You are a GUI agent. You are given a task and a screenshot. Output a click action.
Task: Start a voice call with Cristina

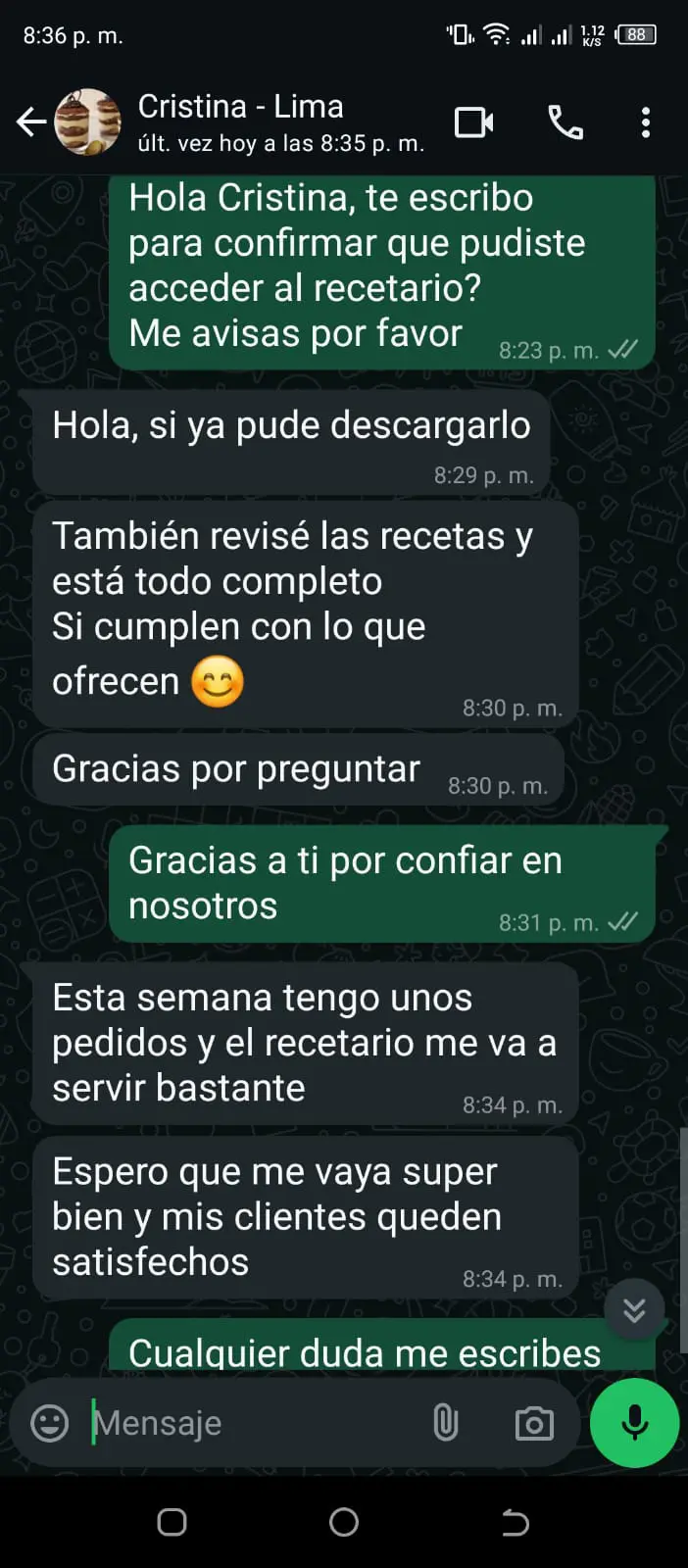(565, 122)
